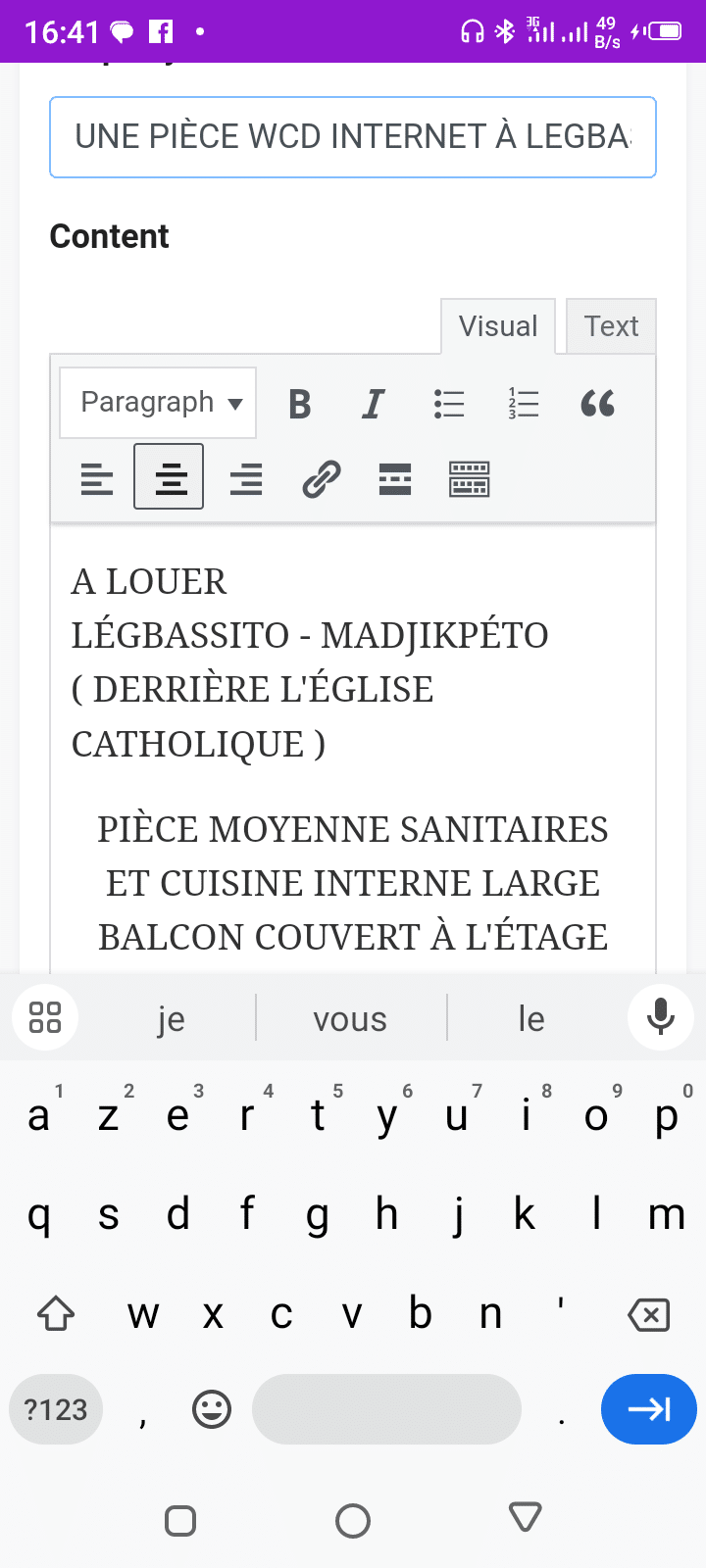Tap the keyboard backspace key
Image resolution: width=706 pixels, height=1568 pixels.
649,1314
